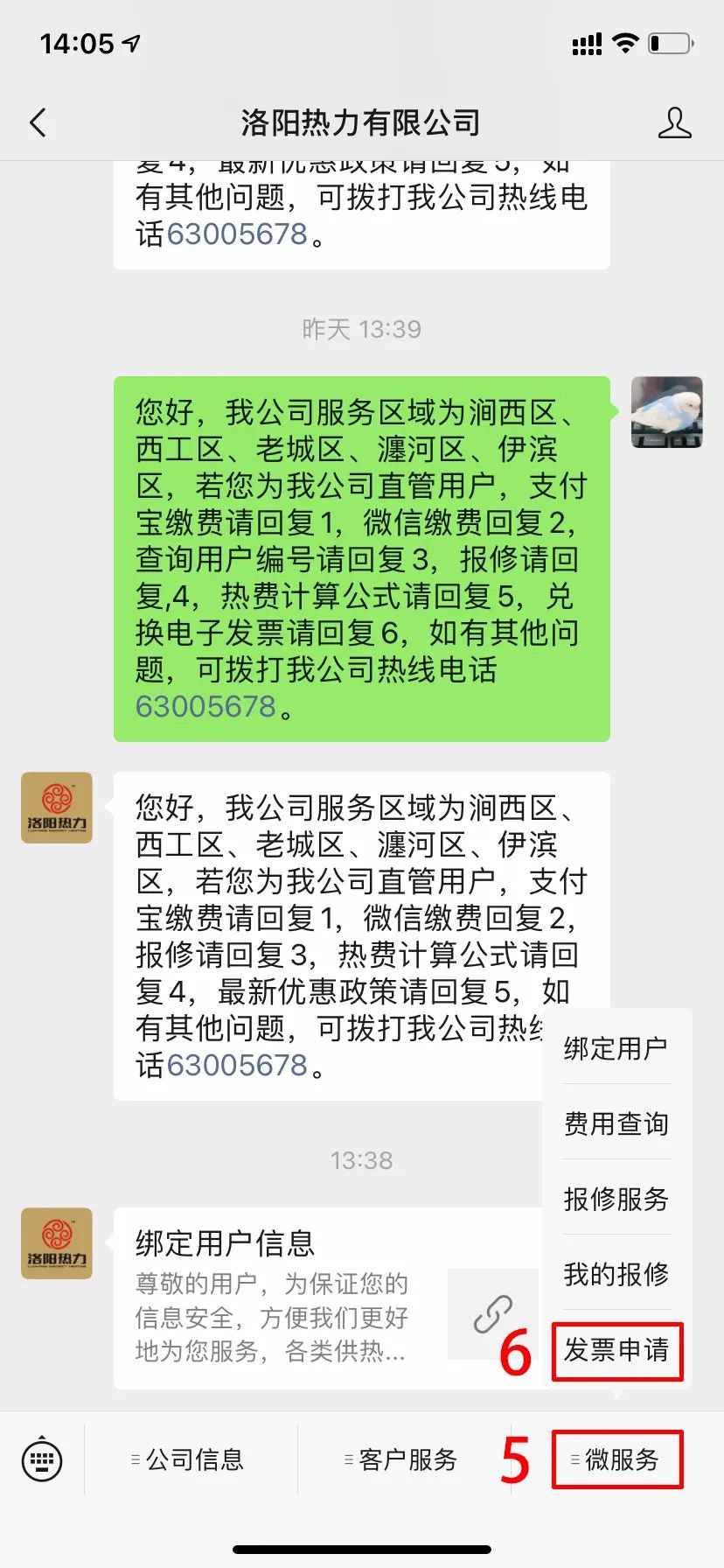Select 发票申请 option
This screenshot has width=724, height=1568.
click(616, 1350)
